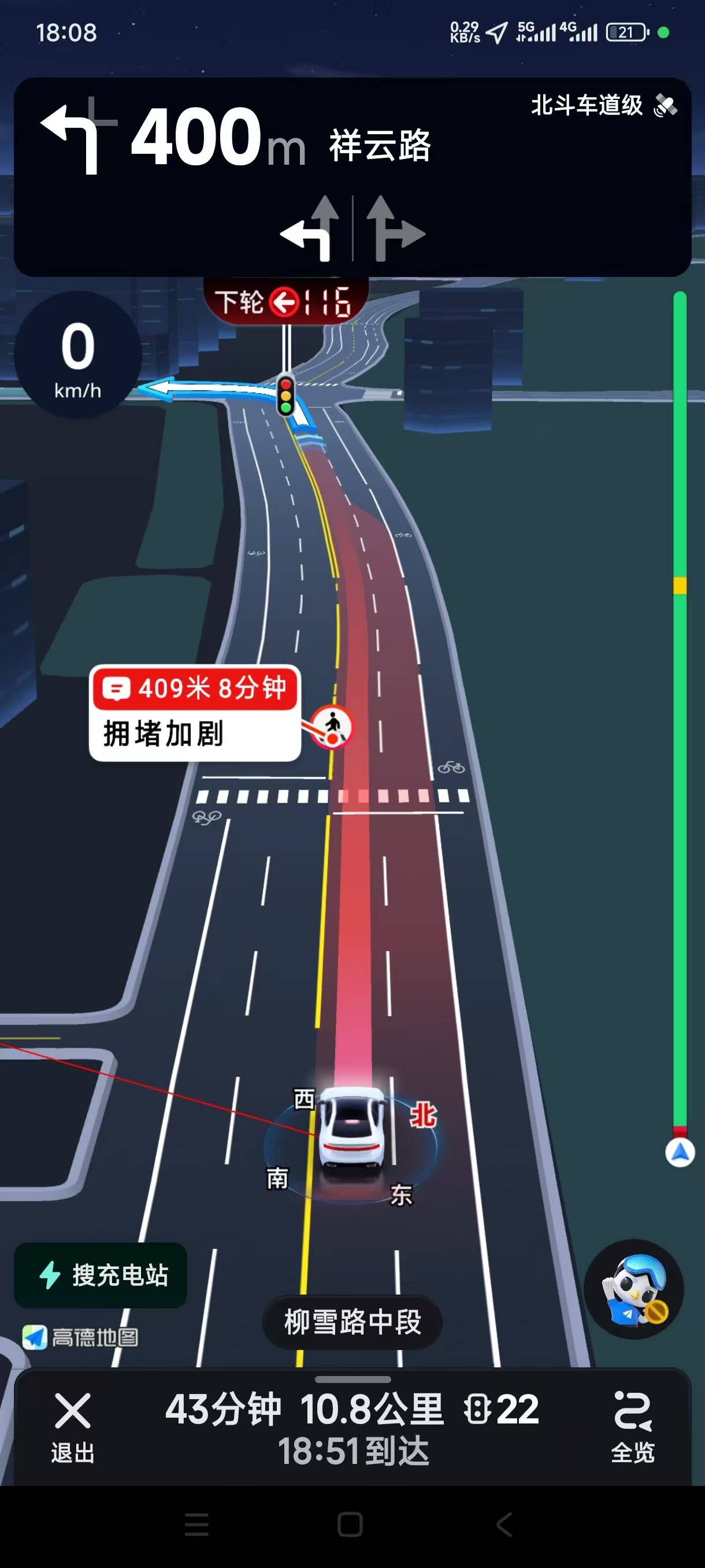Image resolution: width=705 pixels, height=1568 pixels.
Task: Tap the 北斗车道级 satellite status
Action: click(x=603, y=106)
